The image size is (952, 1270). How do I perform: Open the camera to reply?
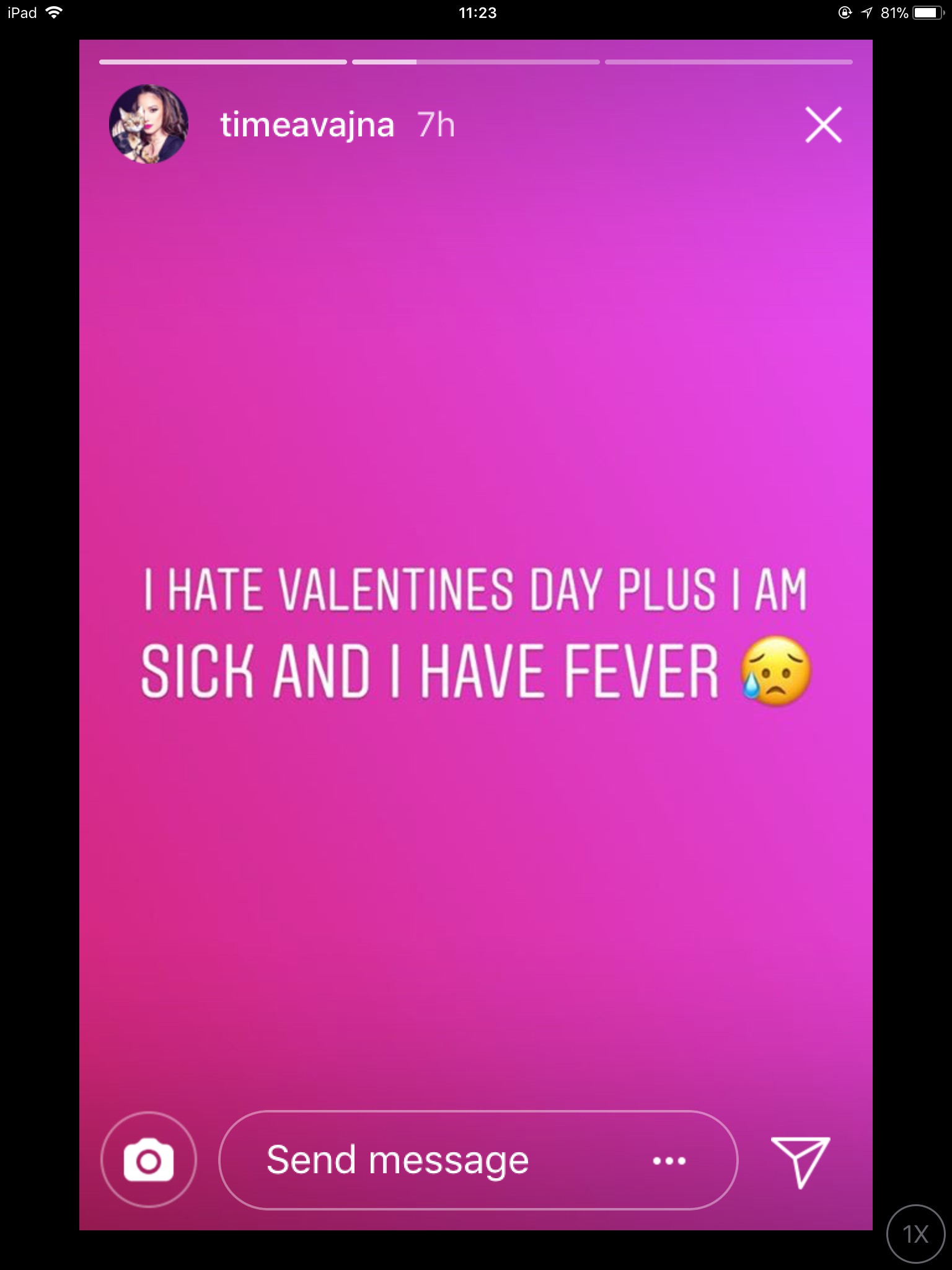(149, 1160)
